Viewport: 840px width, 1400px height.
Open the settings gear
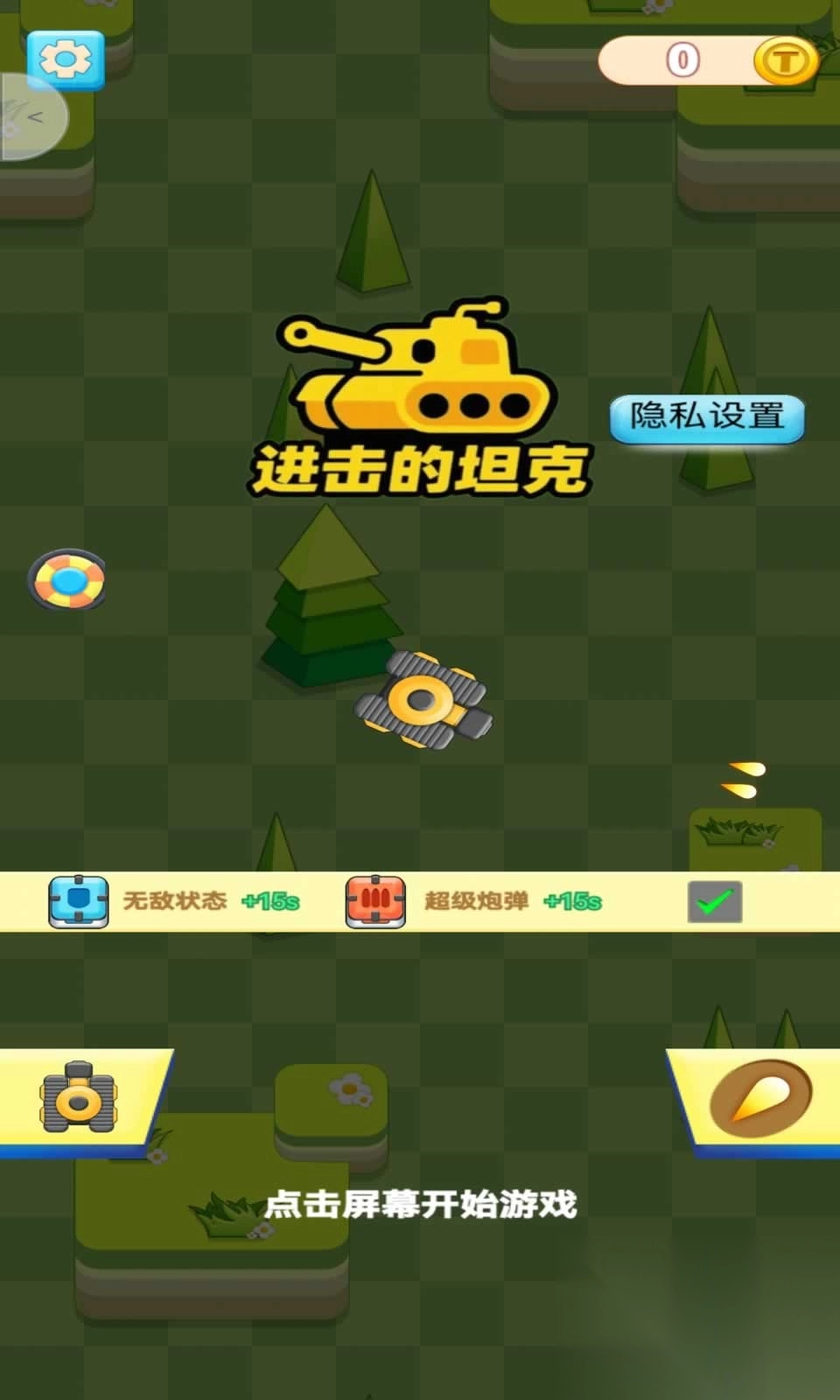click(x=64, y=59)
